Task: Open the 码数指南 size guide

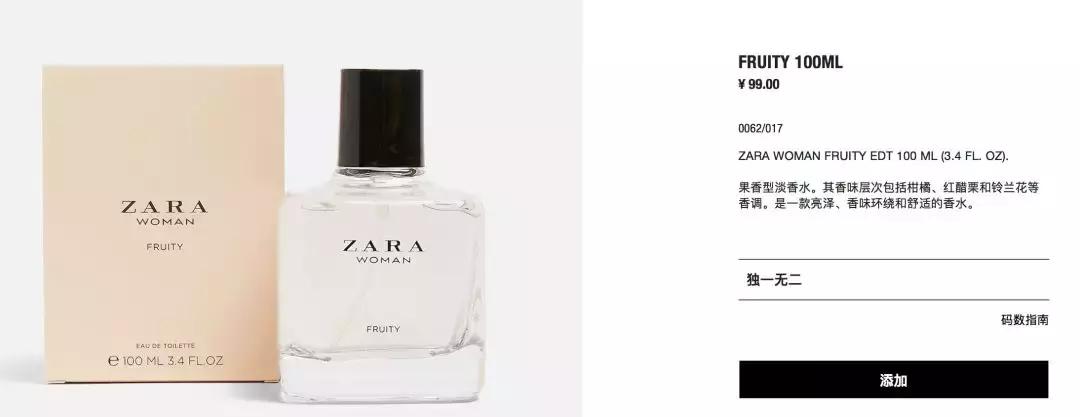Action: [1024, 320]
